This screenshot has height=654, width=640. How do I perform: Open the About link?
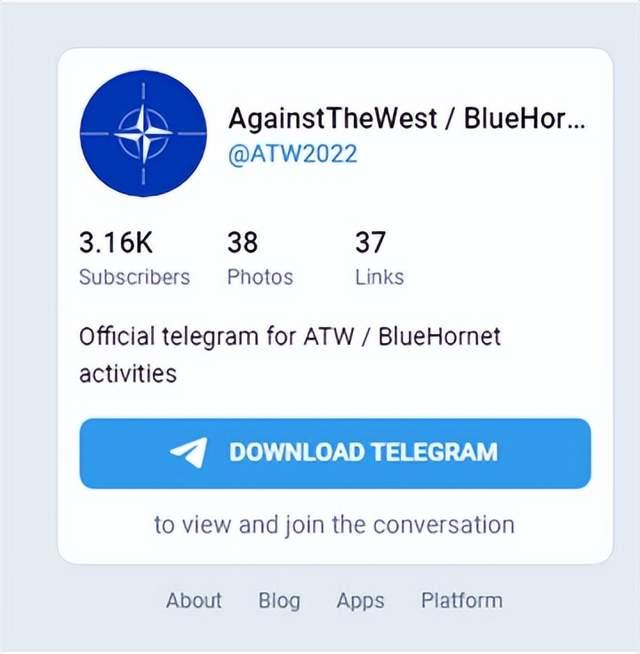(x=194, y=600)
